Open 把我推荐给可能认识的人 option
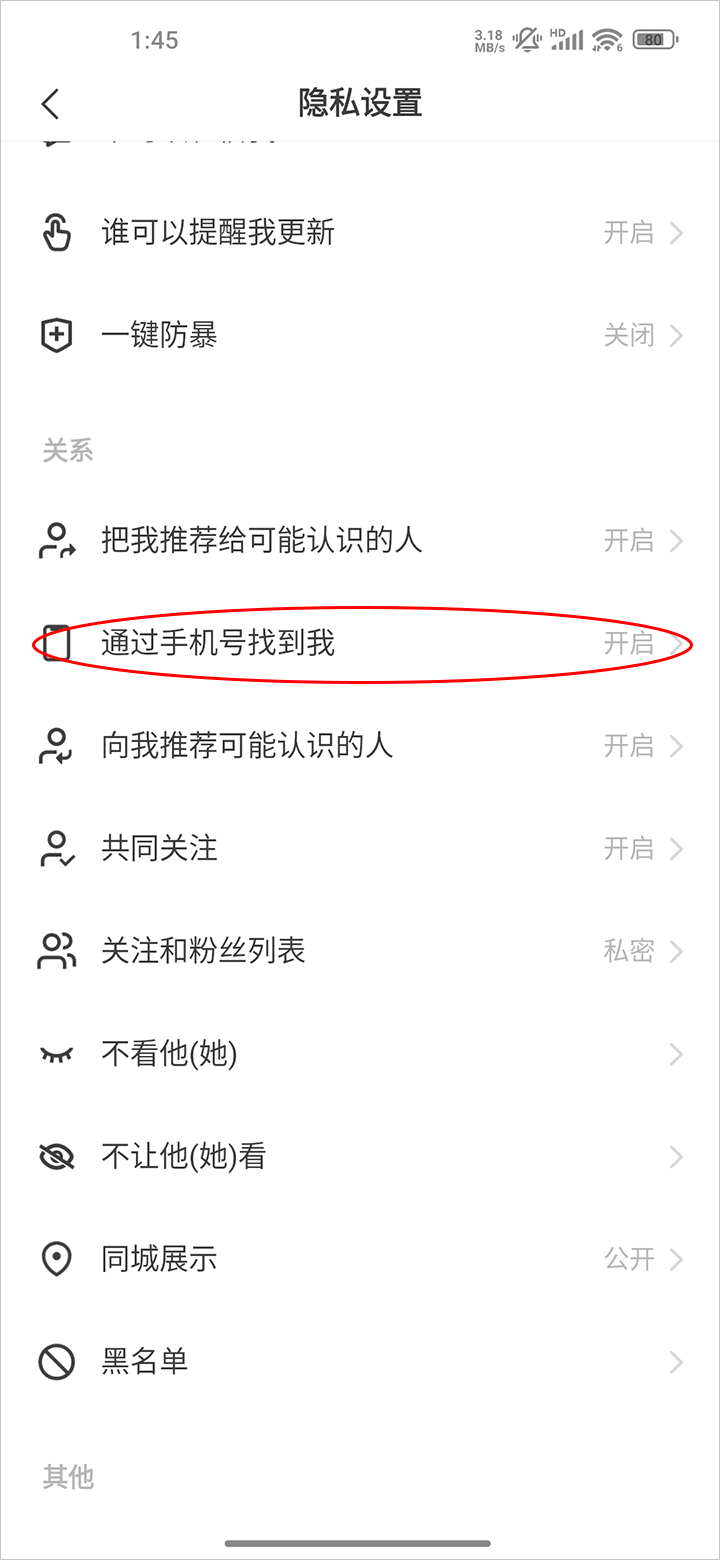720x1560 pixels. [x=360, y=541]
